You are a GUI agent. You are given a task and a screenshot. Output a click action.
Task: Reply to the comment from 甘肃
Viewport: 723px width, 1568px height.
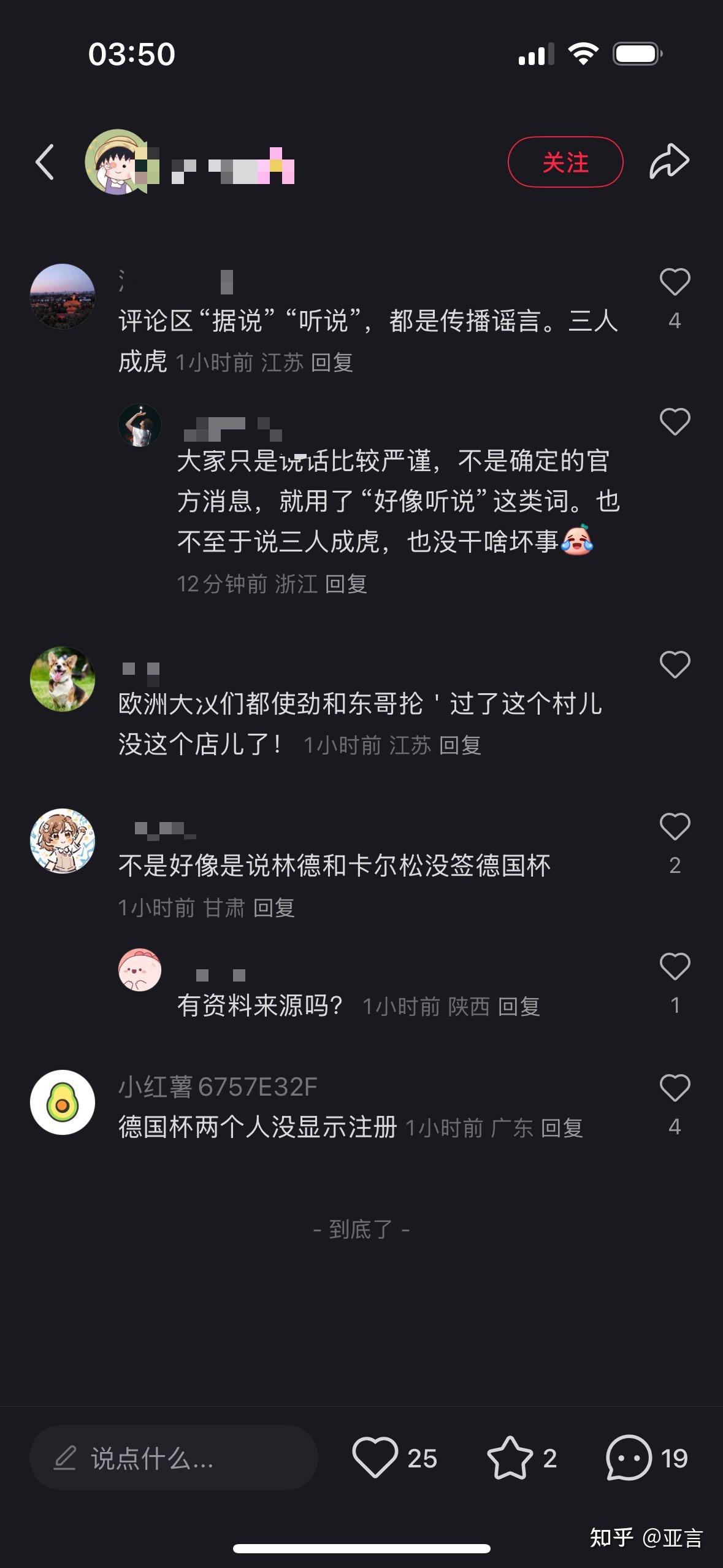[274, 907]
